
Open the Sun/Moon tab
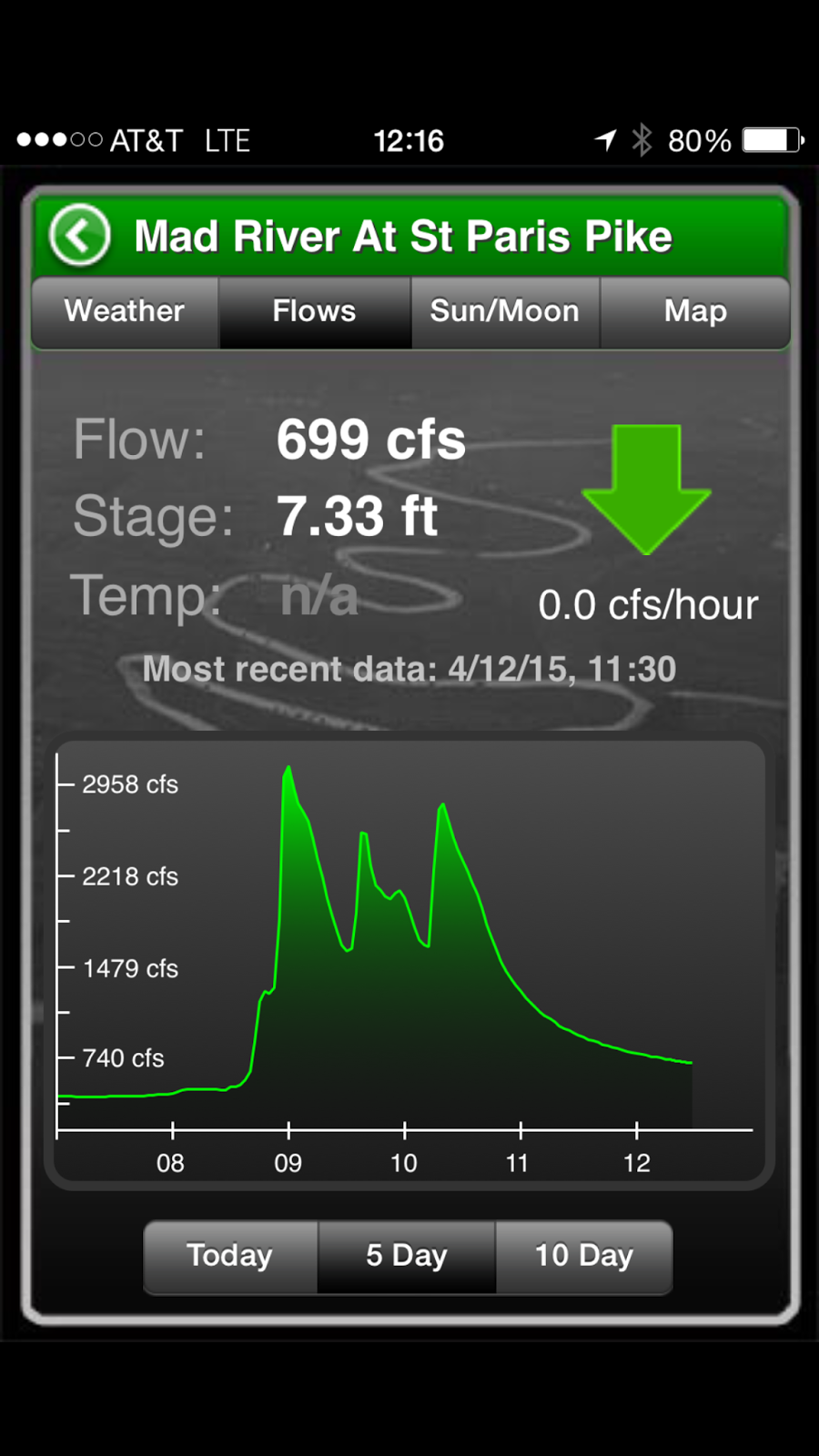point(505,312)
